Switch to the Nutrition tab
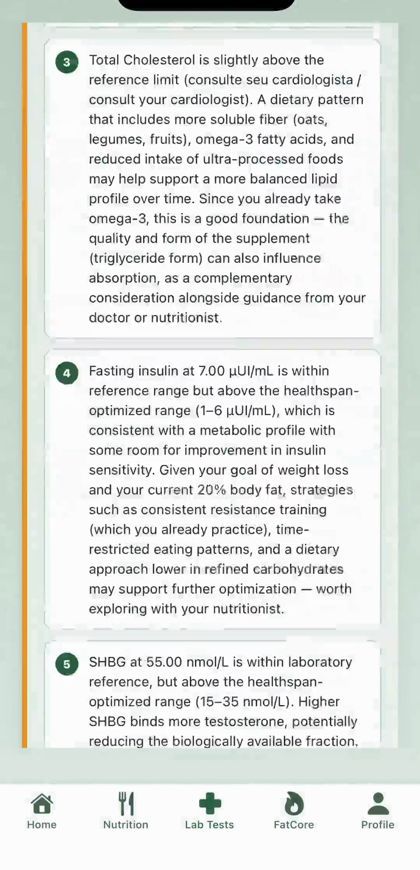This screenshot has height=870, width=420. click(x=125, y=811)
